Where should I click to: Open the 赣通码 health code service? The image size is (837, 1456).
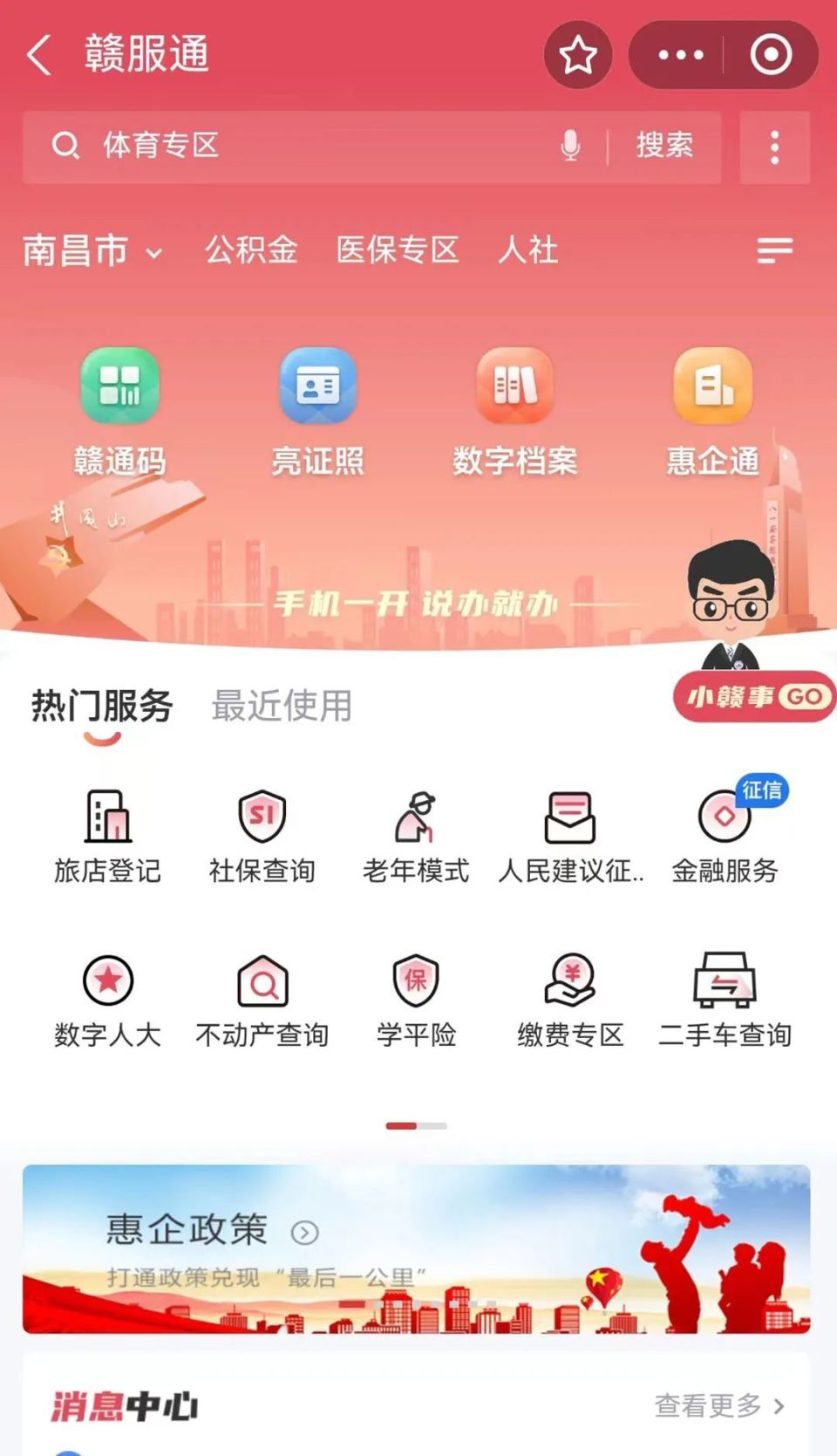pyautogui.click(x=119, y=408)
